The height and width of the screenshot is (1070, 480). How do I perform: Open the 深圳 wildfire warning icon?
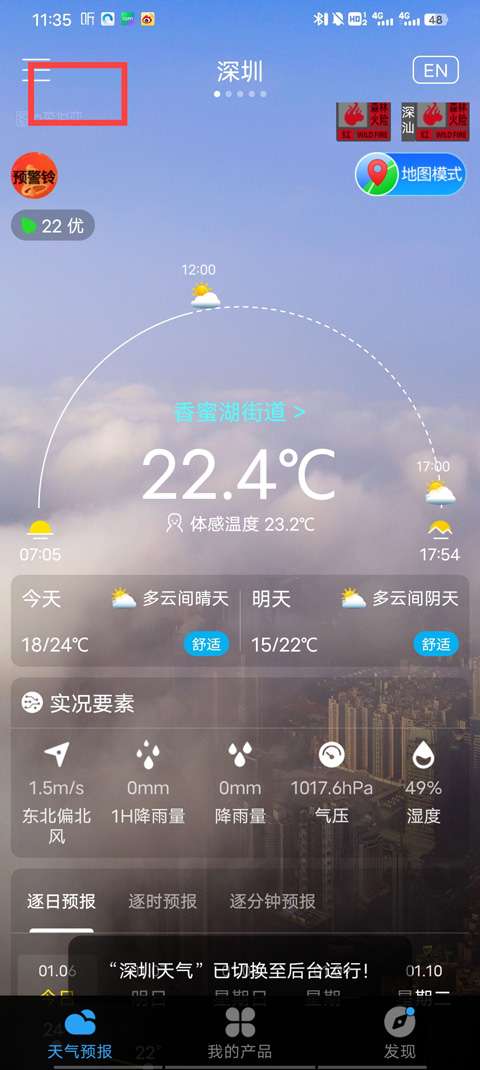[364, 121]
